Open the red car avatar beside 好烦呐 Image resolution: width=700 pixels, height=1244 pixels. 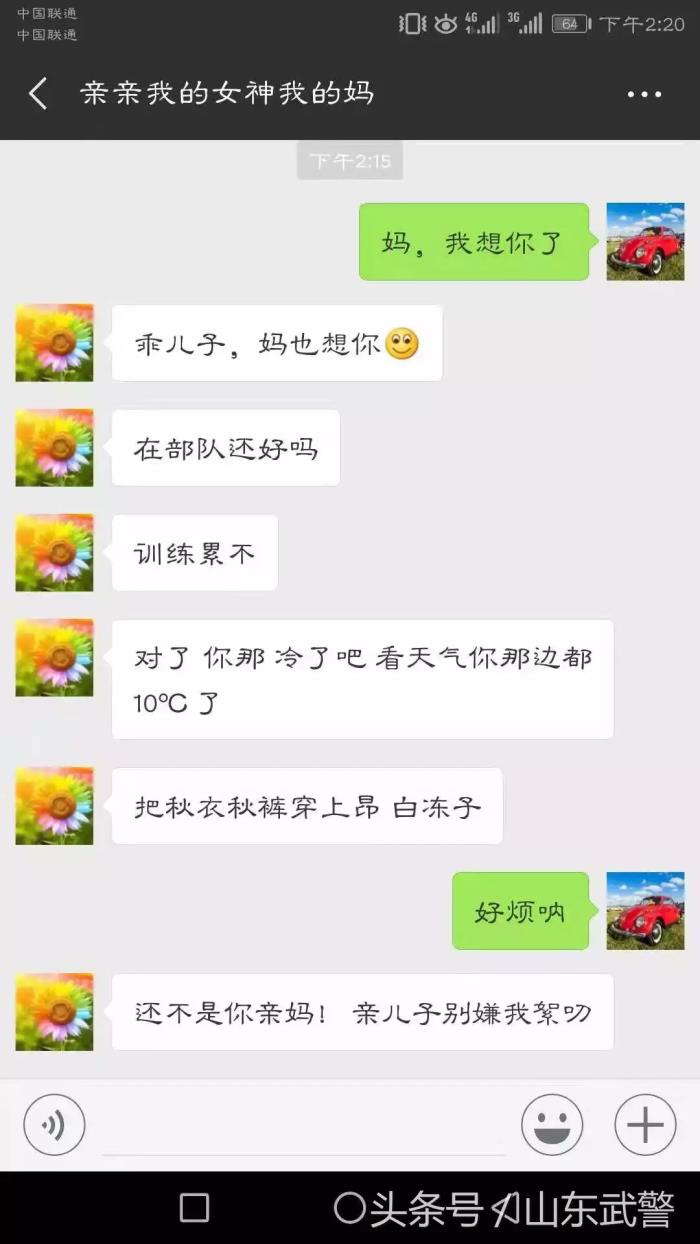645,910
